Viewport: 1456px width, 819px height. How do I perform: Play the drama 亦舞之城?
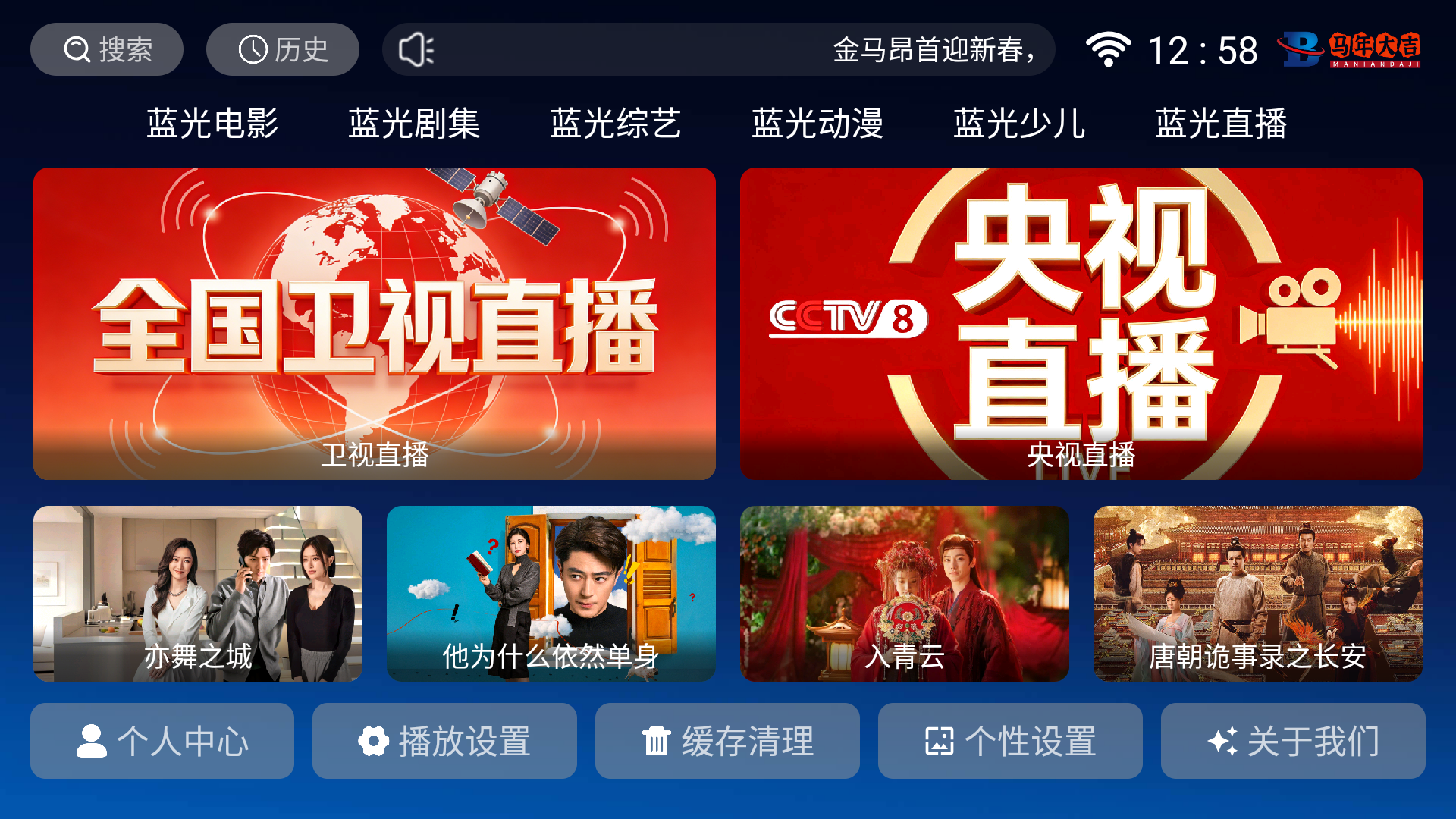[198, 594]
